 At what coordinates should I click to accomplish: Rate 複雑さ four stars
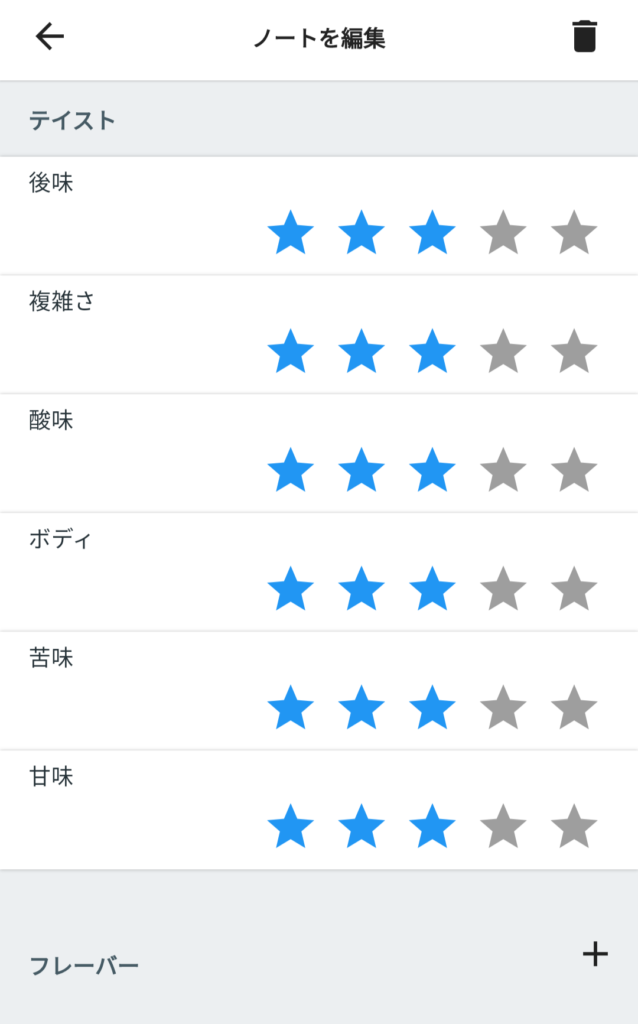click(x=503, y=351)
